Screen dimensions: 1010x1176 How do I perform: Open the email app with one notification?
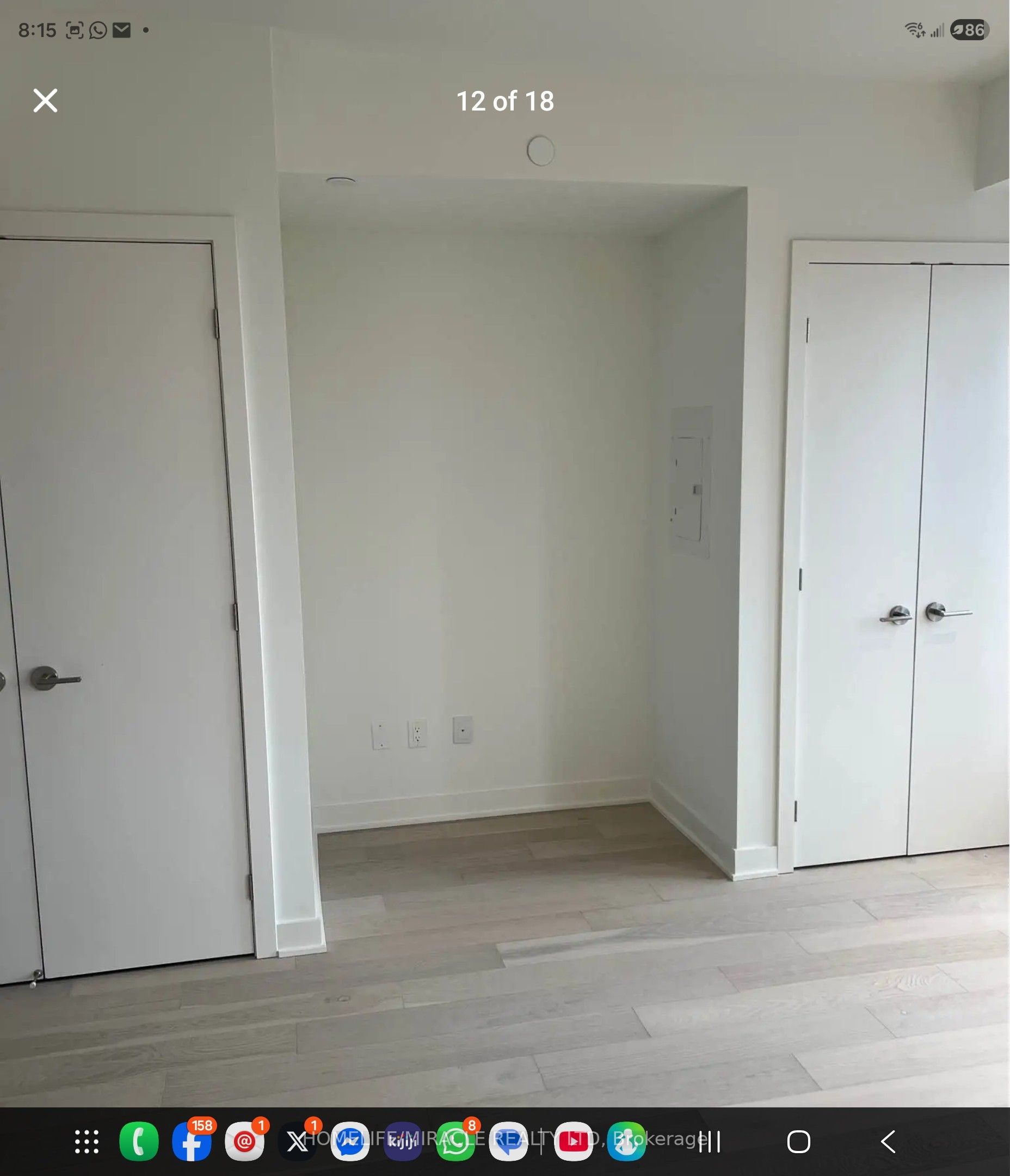click(x=244, y=1141)
